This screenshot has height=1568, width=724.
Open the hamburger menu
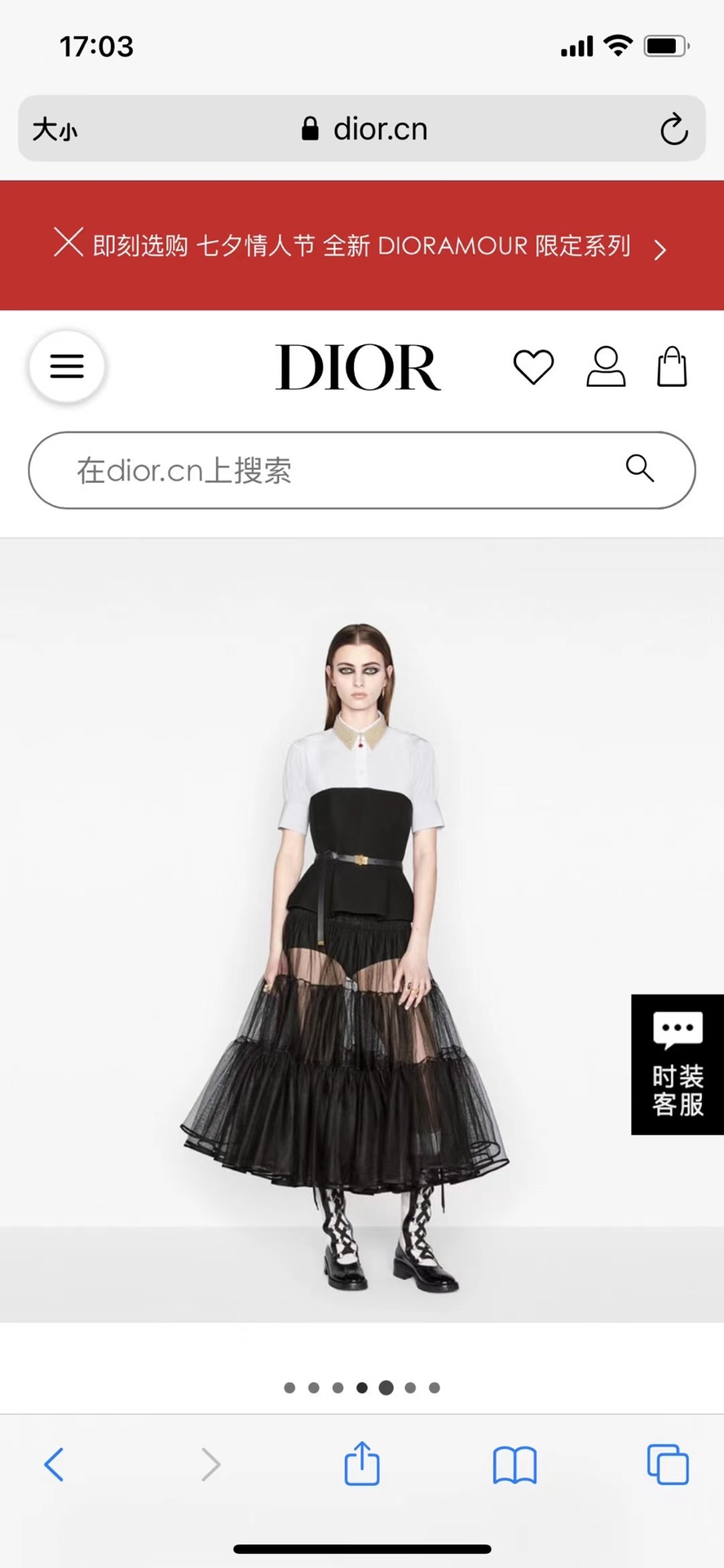[x=67, y=366]
